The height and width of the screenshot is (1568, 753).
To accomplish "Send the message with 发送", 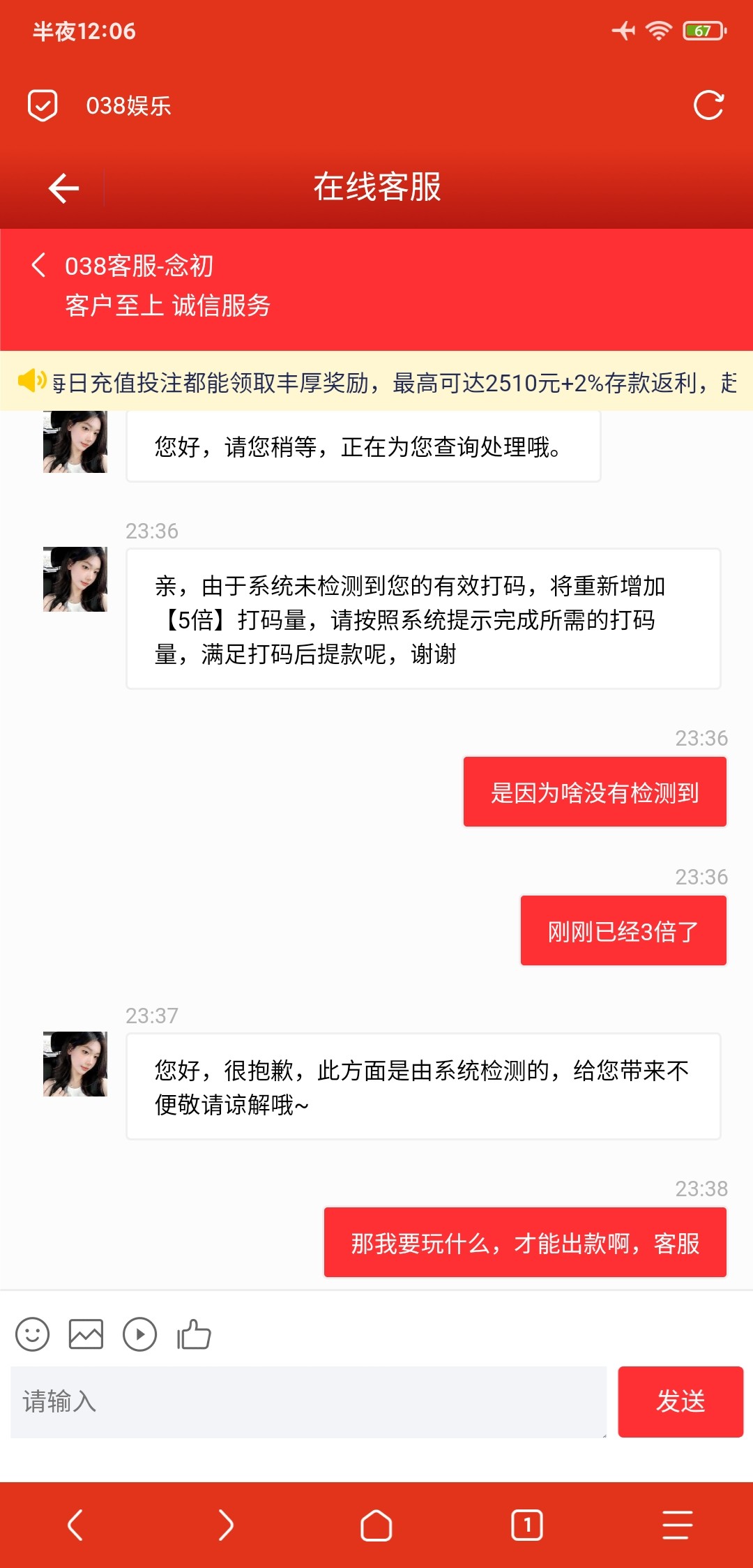I will click(680, 1402).
